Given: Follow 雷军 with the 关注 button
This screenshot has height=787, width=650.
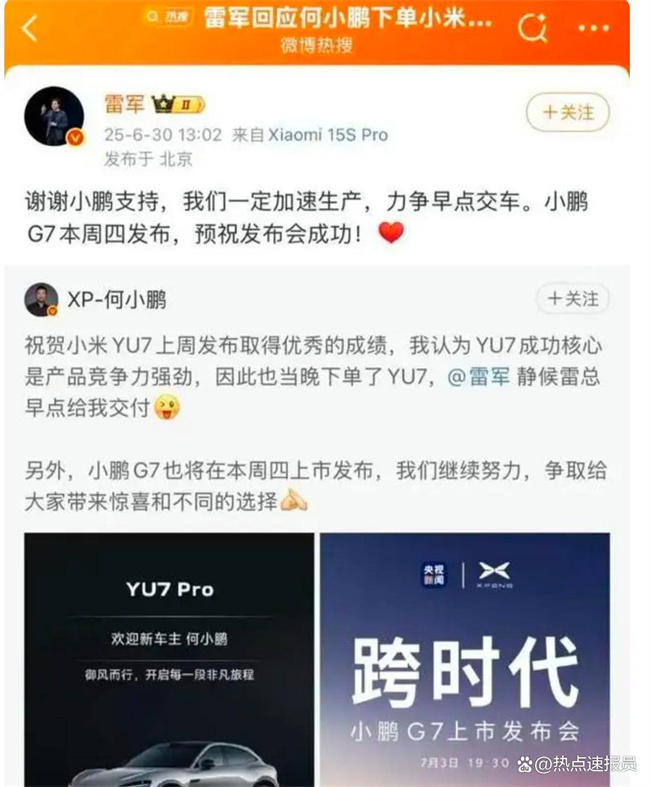Looking at the screenshot, I should click(567, 112).
